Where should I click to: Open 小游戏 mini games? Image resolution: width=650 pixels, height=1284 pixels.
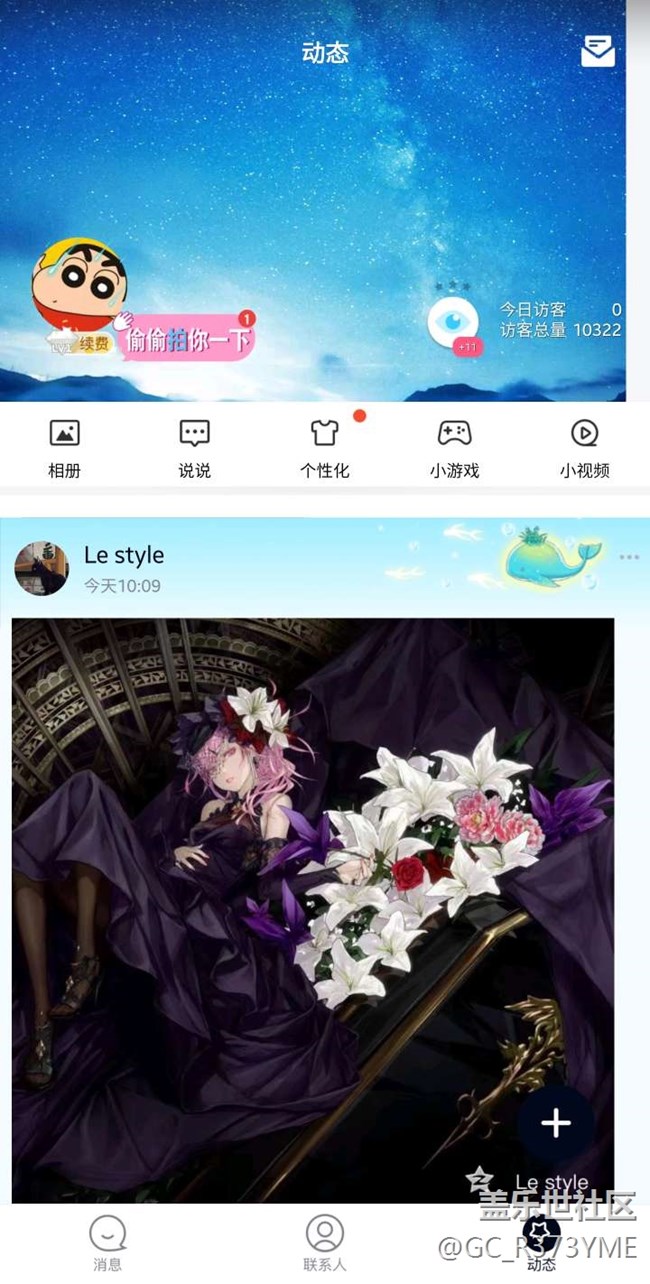click(454, 448)
